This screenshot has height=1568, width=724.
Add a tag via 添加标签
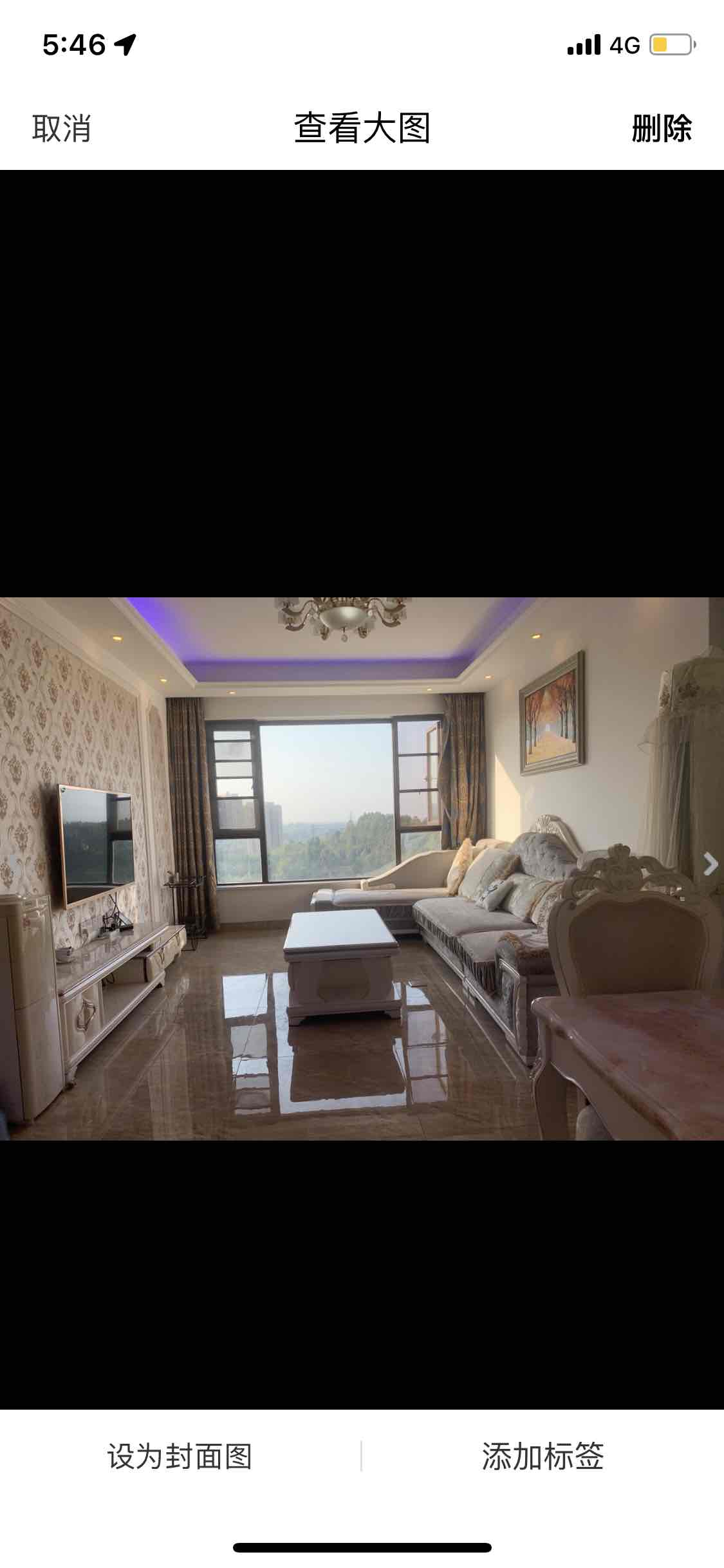(x=543, y=1457)
